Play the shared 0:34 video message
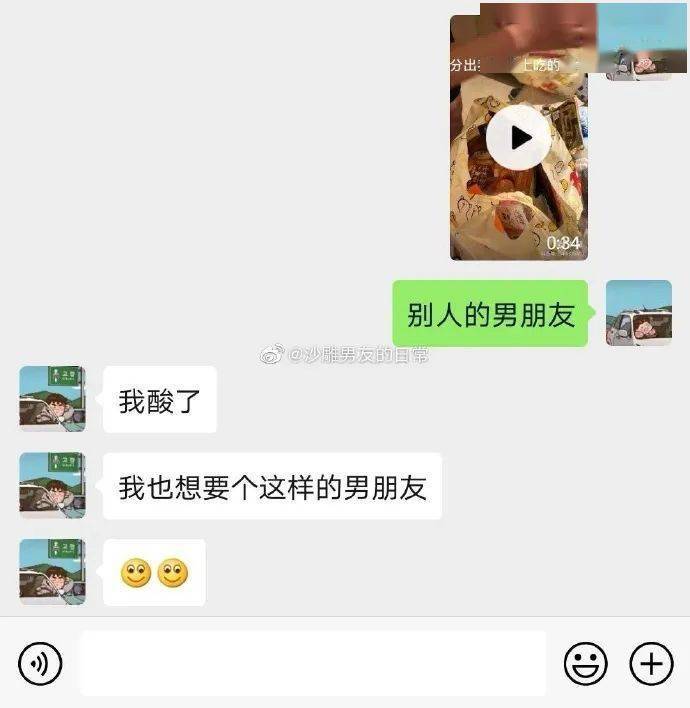The image size is (690, 708). [x=518, y=138]
